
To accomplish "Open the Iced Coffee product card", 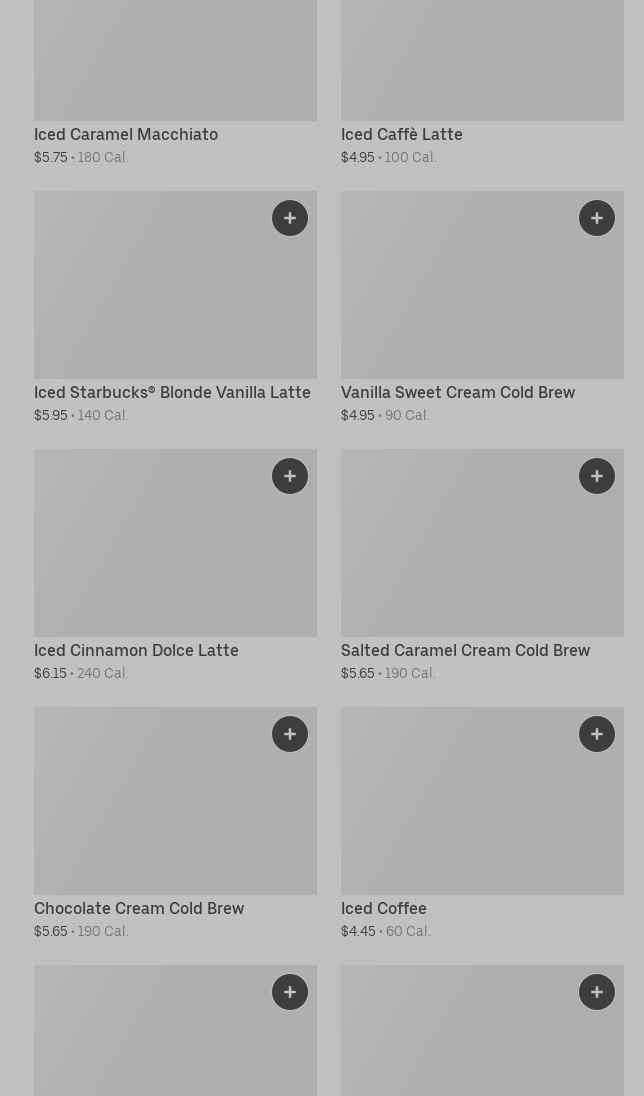I will tap(384, 908).
